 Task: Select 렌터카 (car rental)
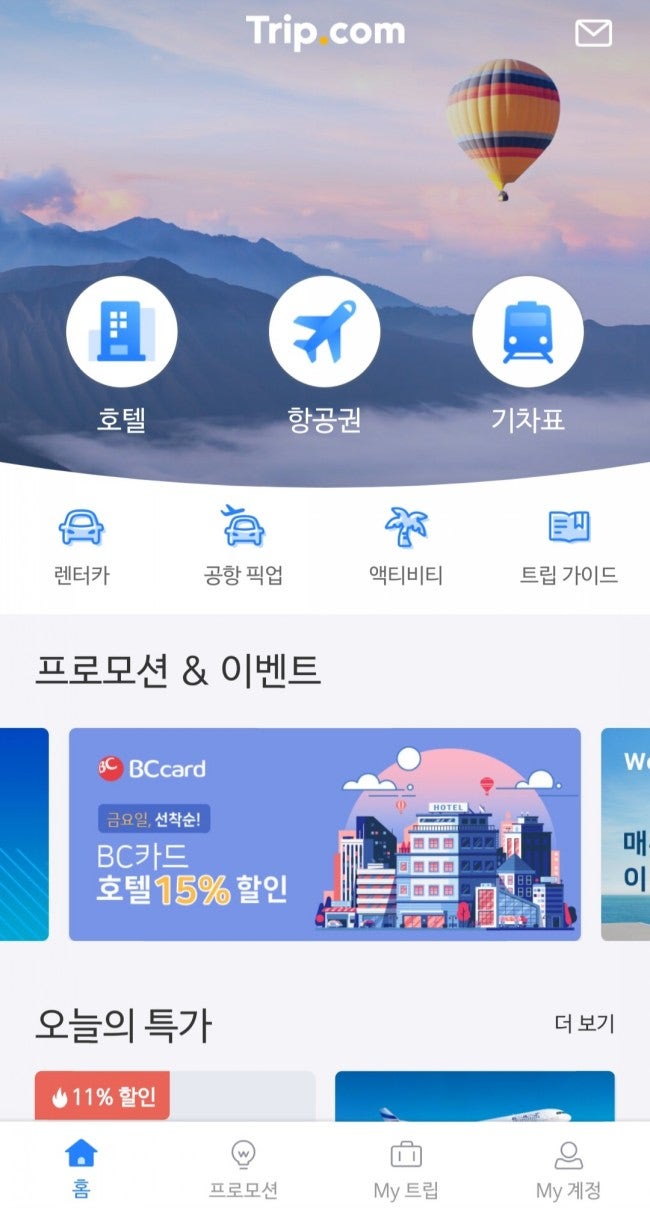pyautogui.click(x=82, y=547)
